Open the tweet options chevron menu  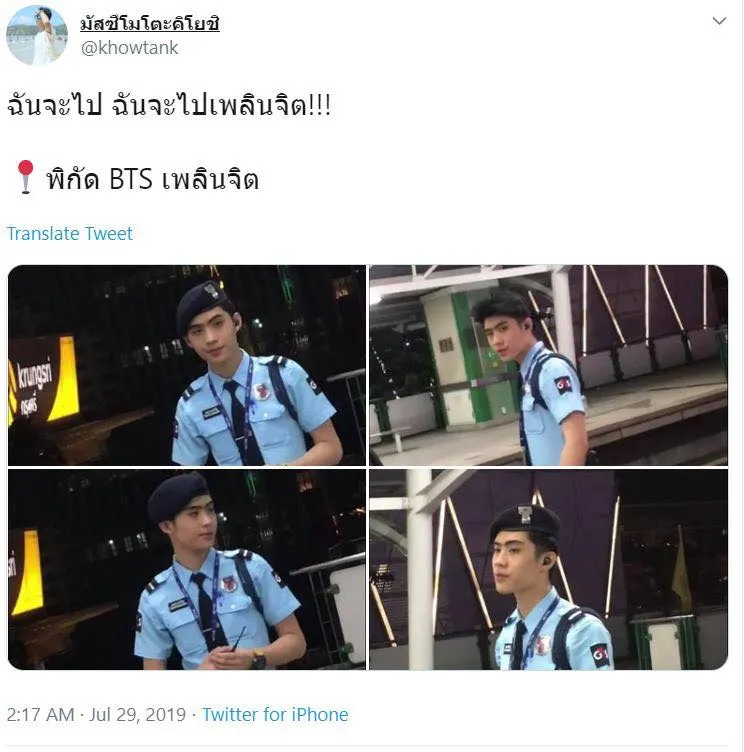point(719,21)
